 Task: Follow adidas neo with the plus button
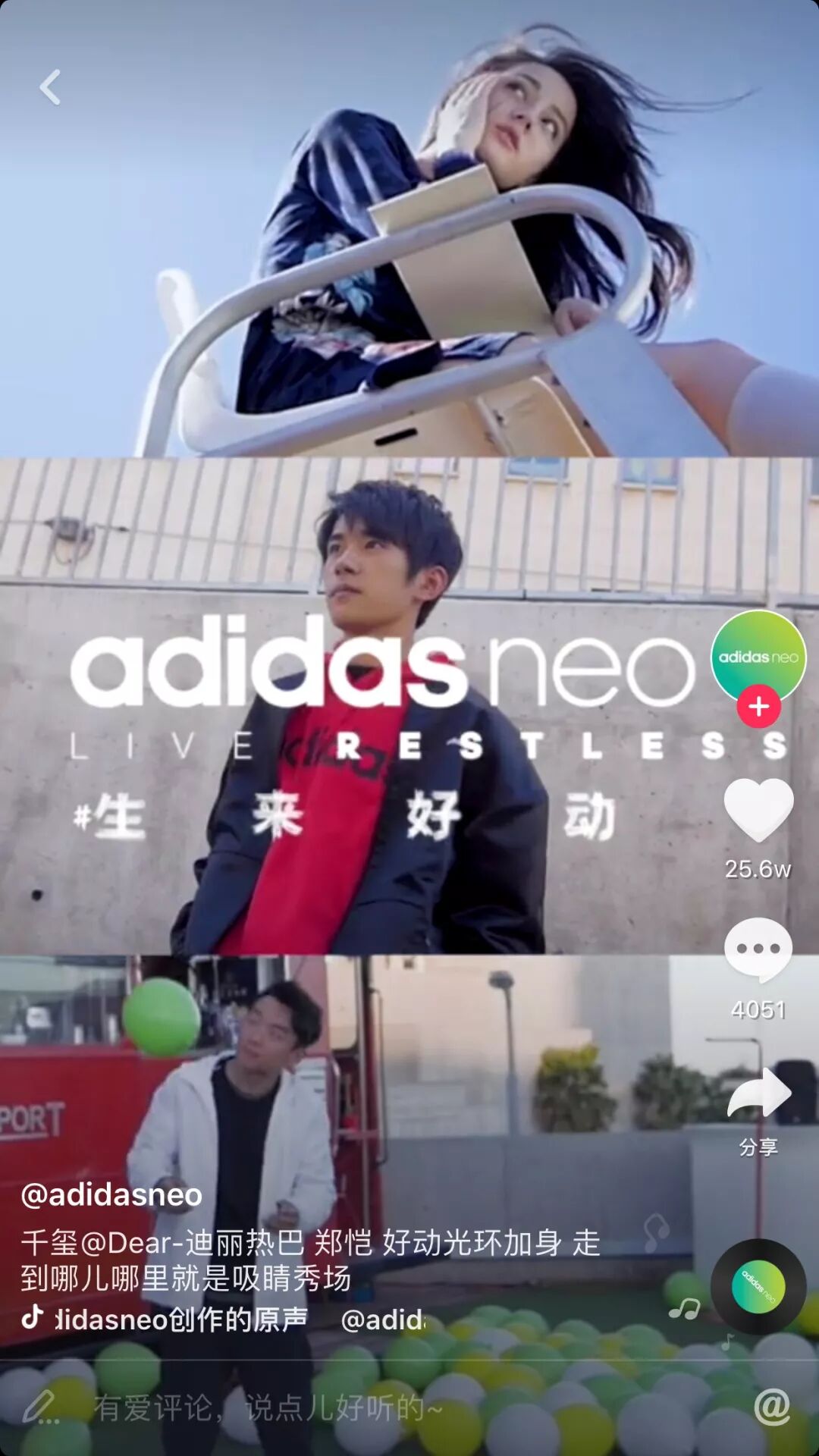click(x=758, y=707)
